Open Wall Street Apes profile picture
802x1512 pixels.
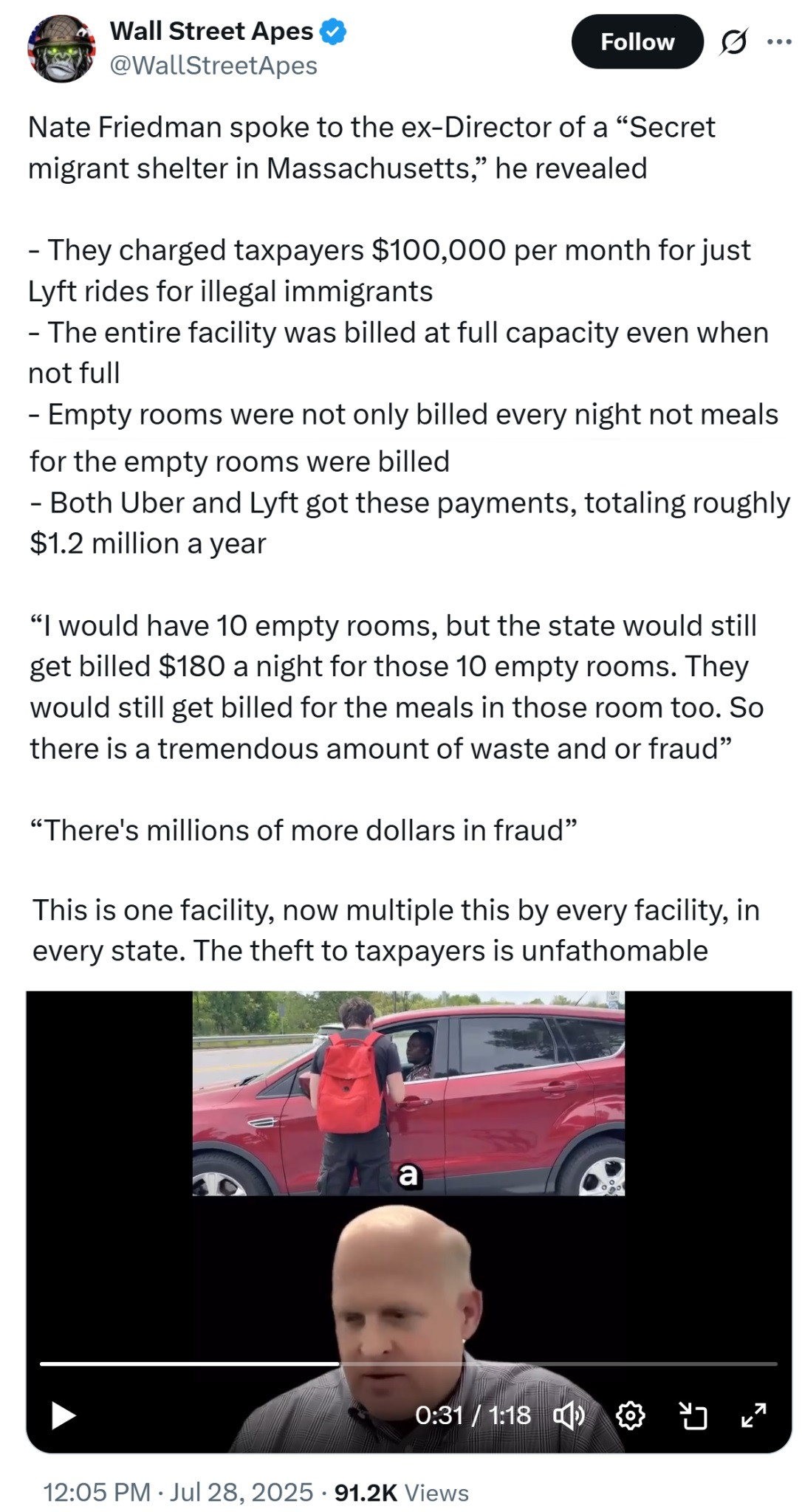pos(61,49)
